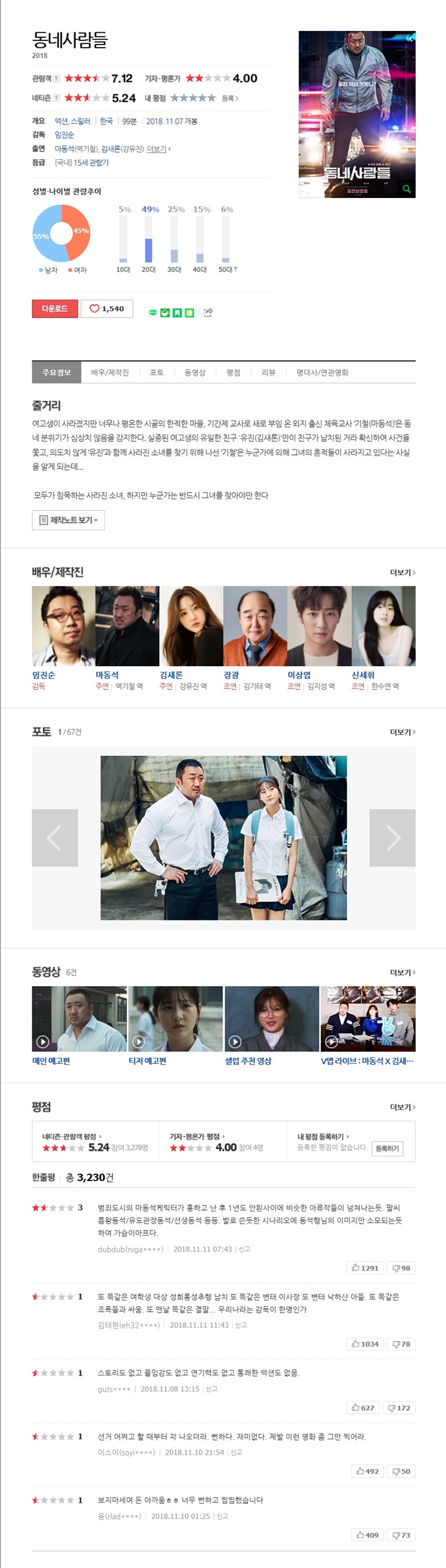446x1568 pixels.
Task: Tap 등록하기 to register my rating
Action: [387, 1148]
